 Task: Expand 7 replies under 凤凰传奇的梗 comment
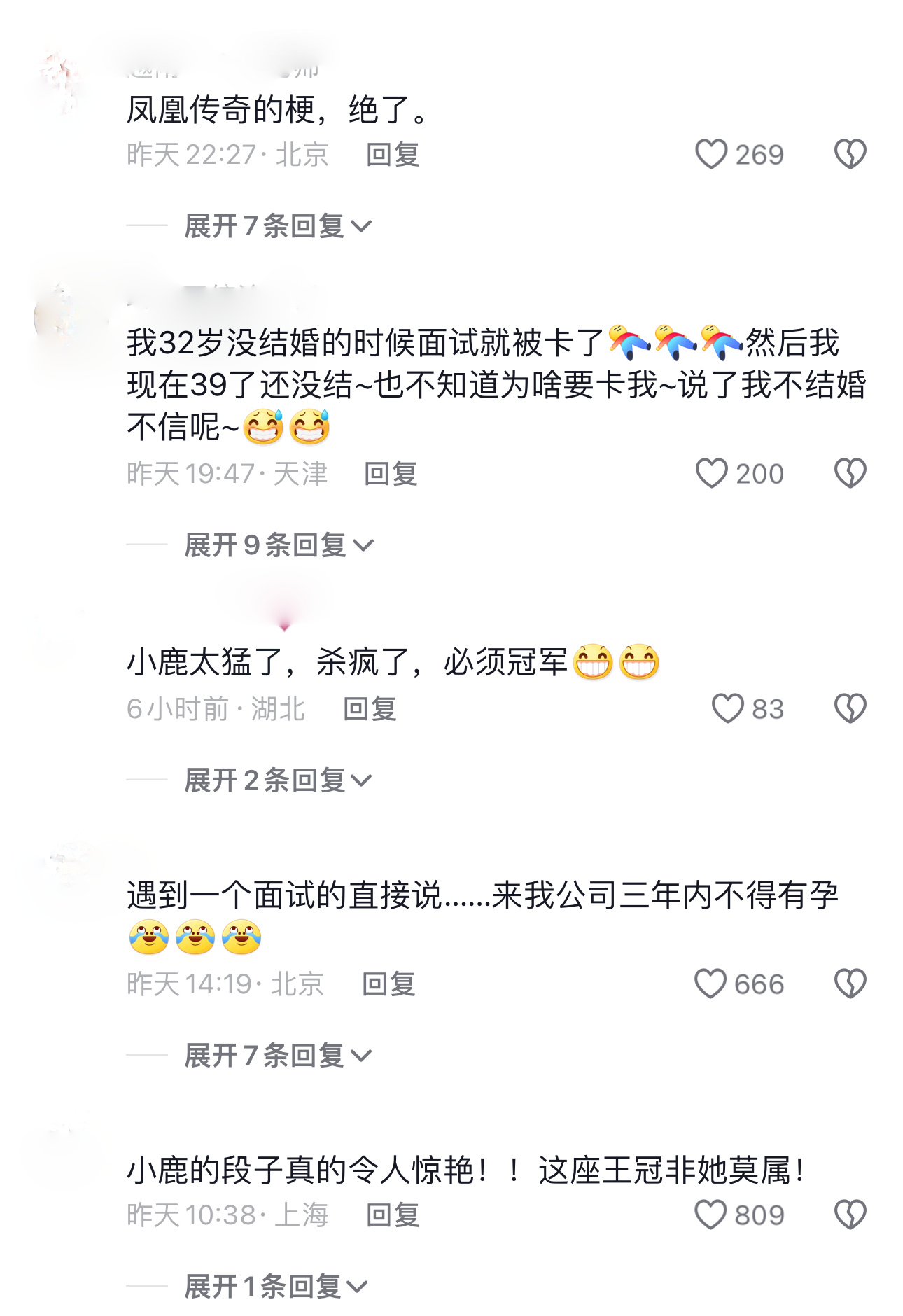click(x=277, y=226)
